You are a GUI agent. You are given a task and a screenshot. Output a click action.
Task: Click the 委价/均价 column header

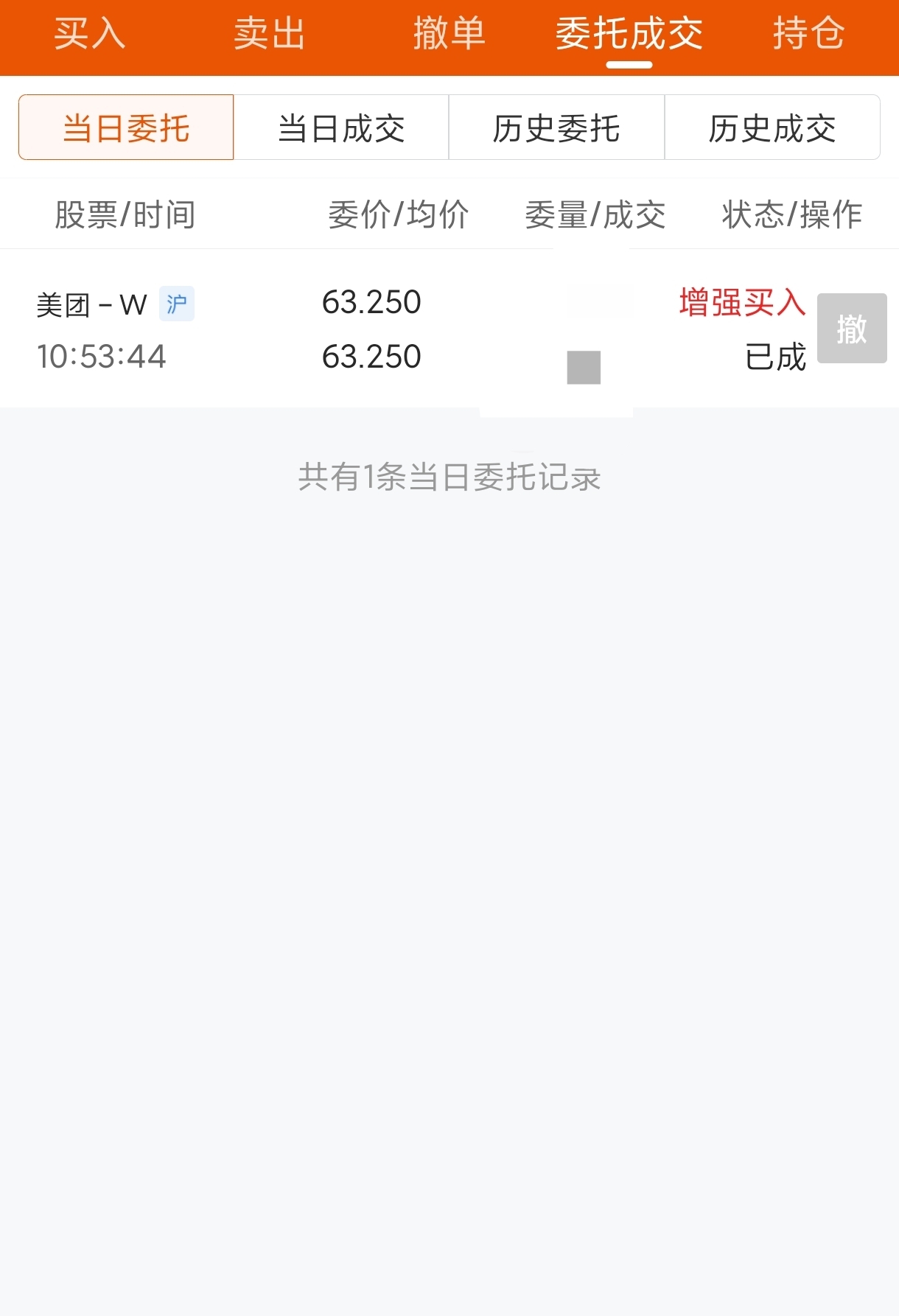click(397, 214)
